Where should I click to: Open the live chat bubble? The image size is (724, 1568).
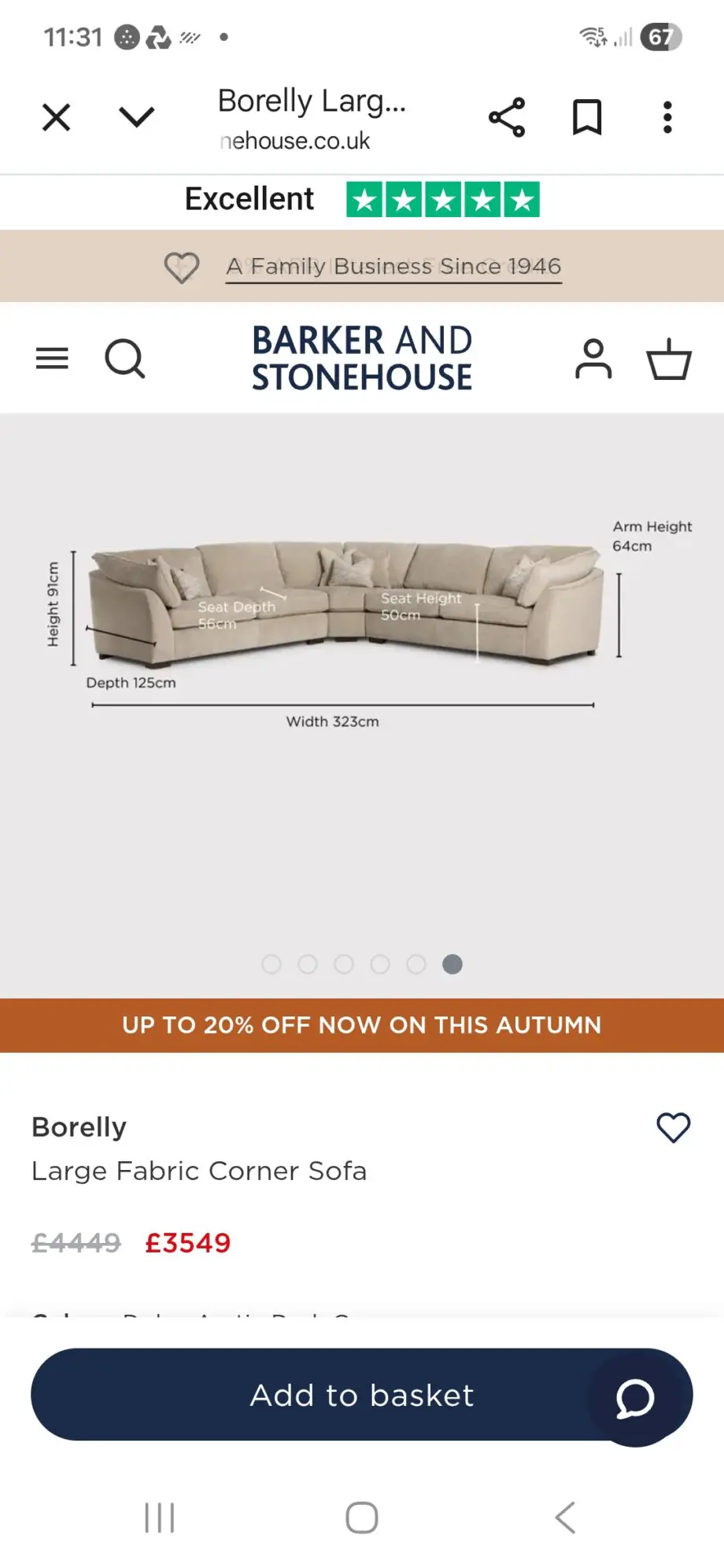coord(635,1398)
